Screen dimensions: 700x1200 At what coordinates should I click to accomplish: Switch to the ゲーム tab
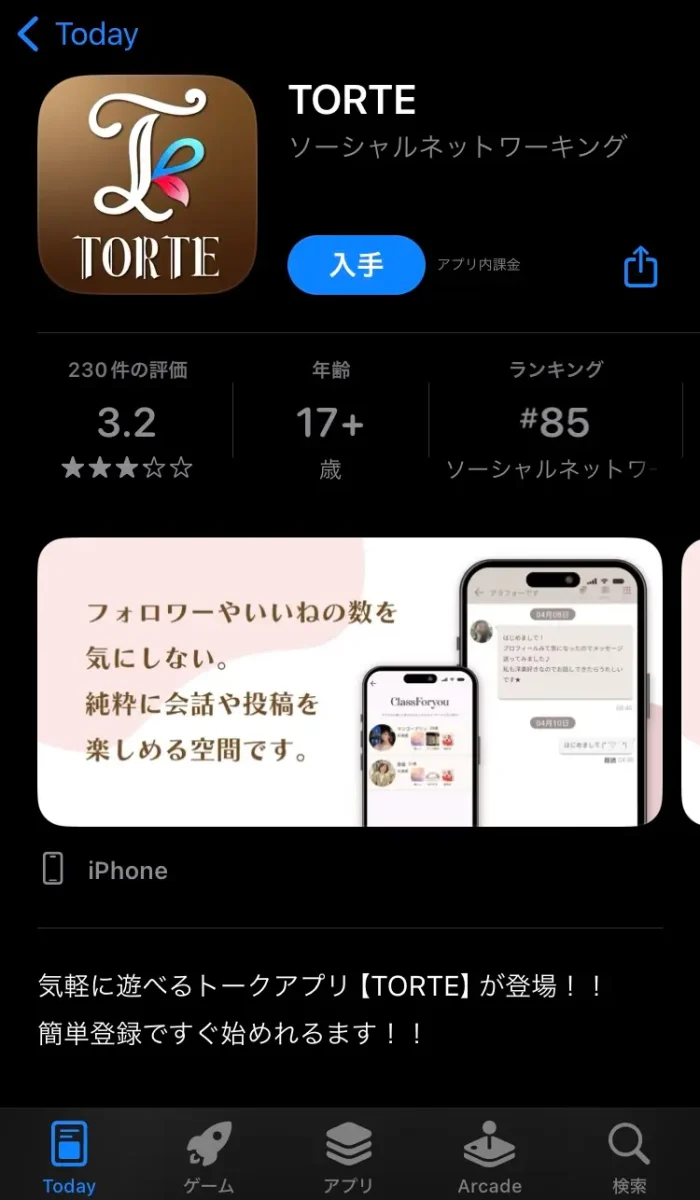209,1157
